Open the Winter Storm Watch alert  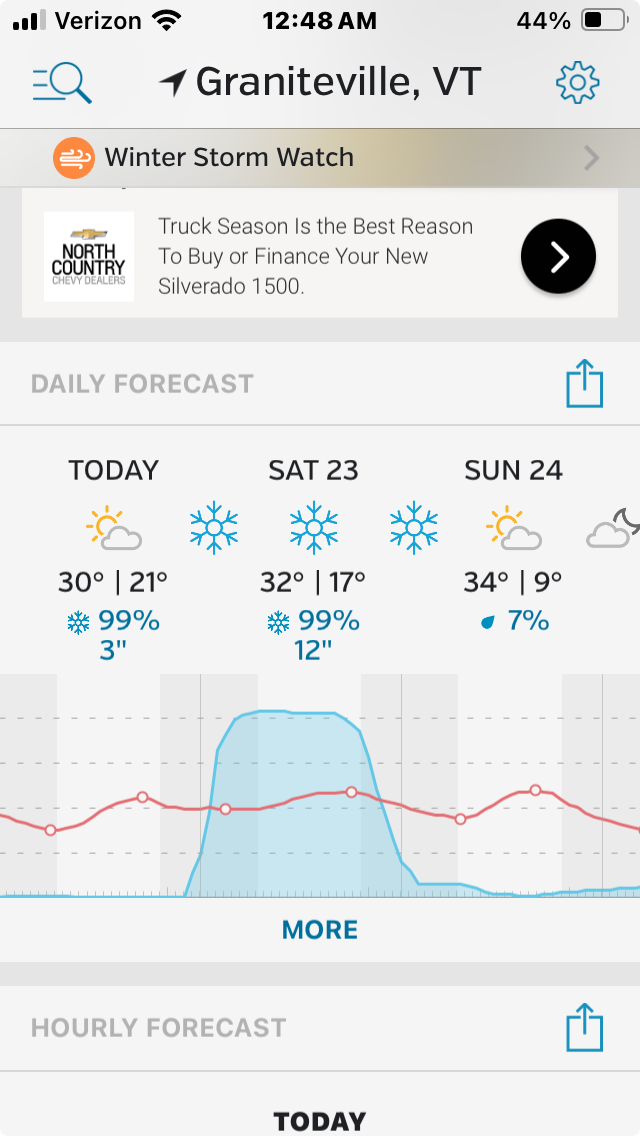point(320,157)
